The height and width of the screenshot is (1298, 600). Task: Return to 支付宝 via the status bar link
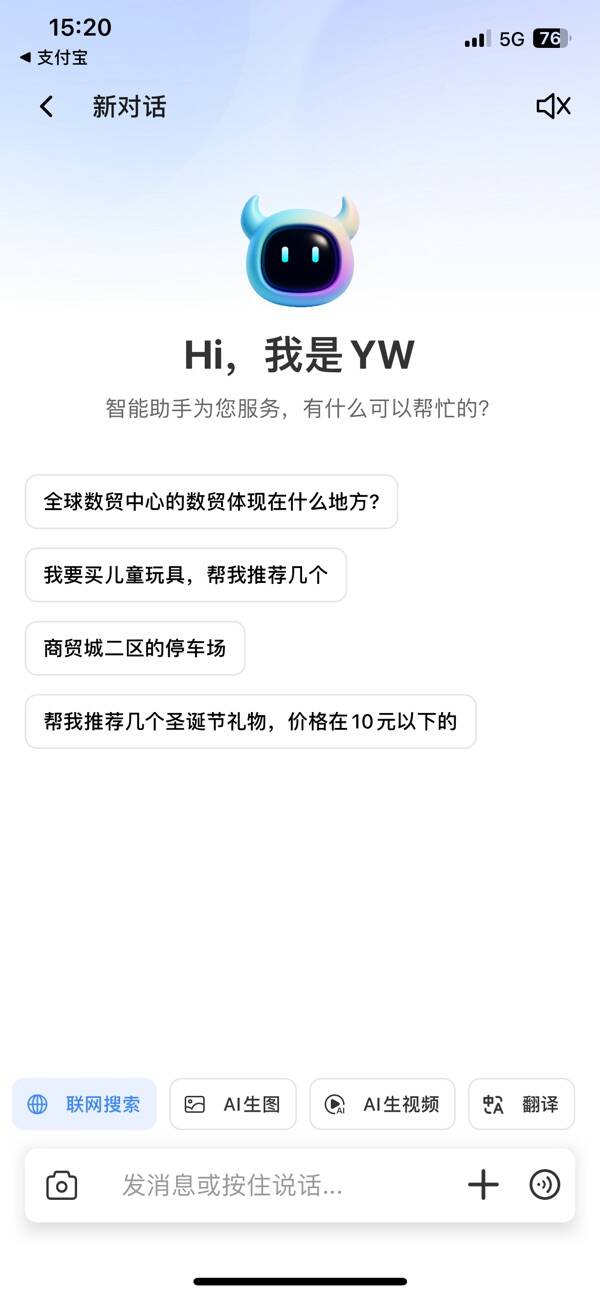[x=54, y=57]
